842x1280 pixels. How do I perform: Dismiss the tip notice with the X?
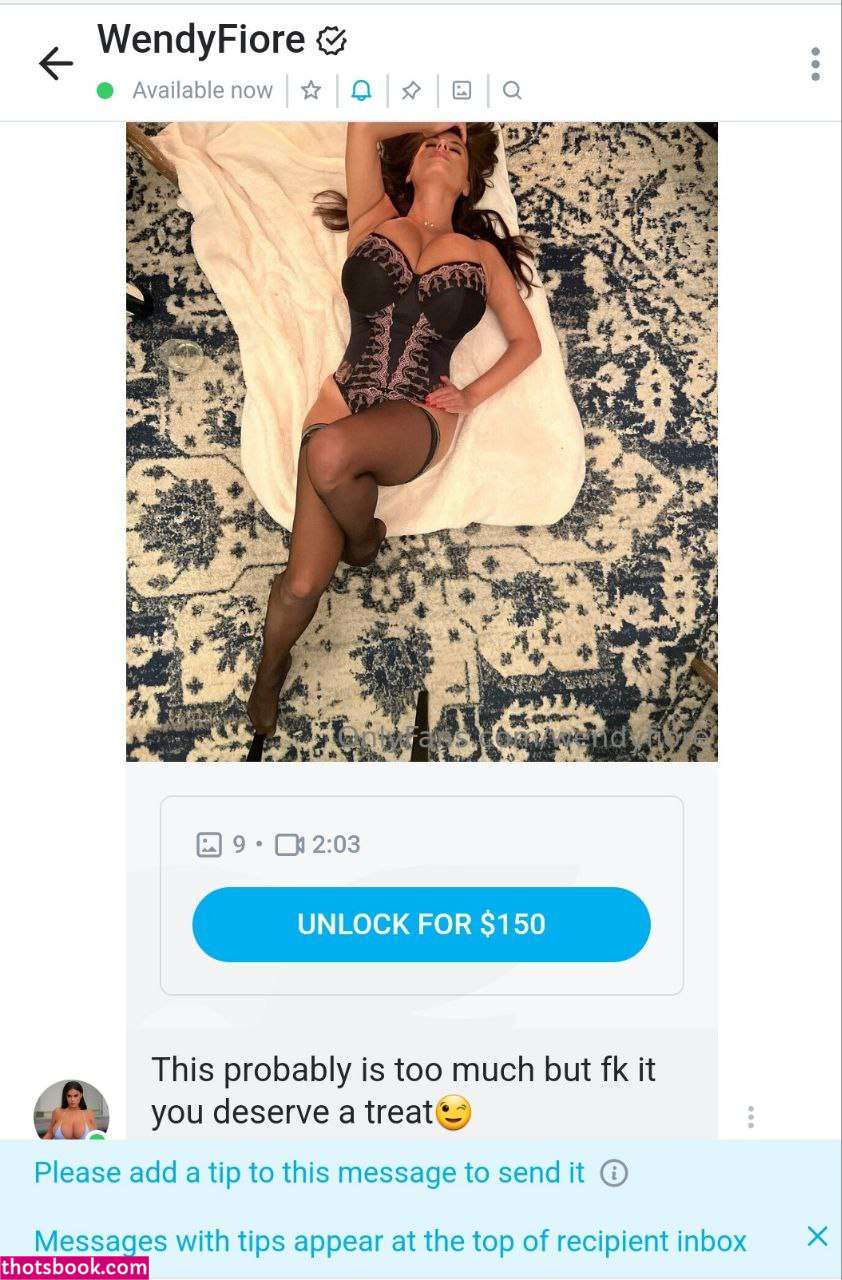817,1236
